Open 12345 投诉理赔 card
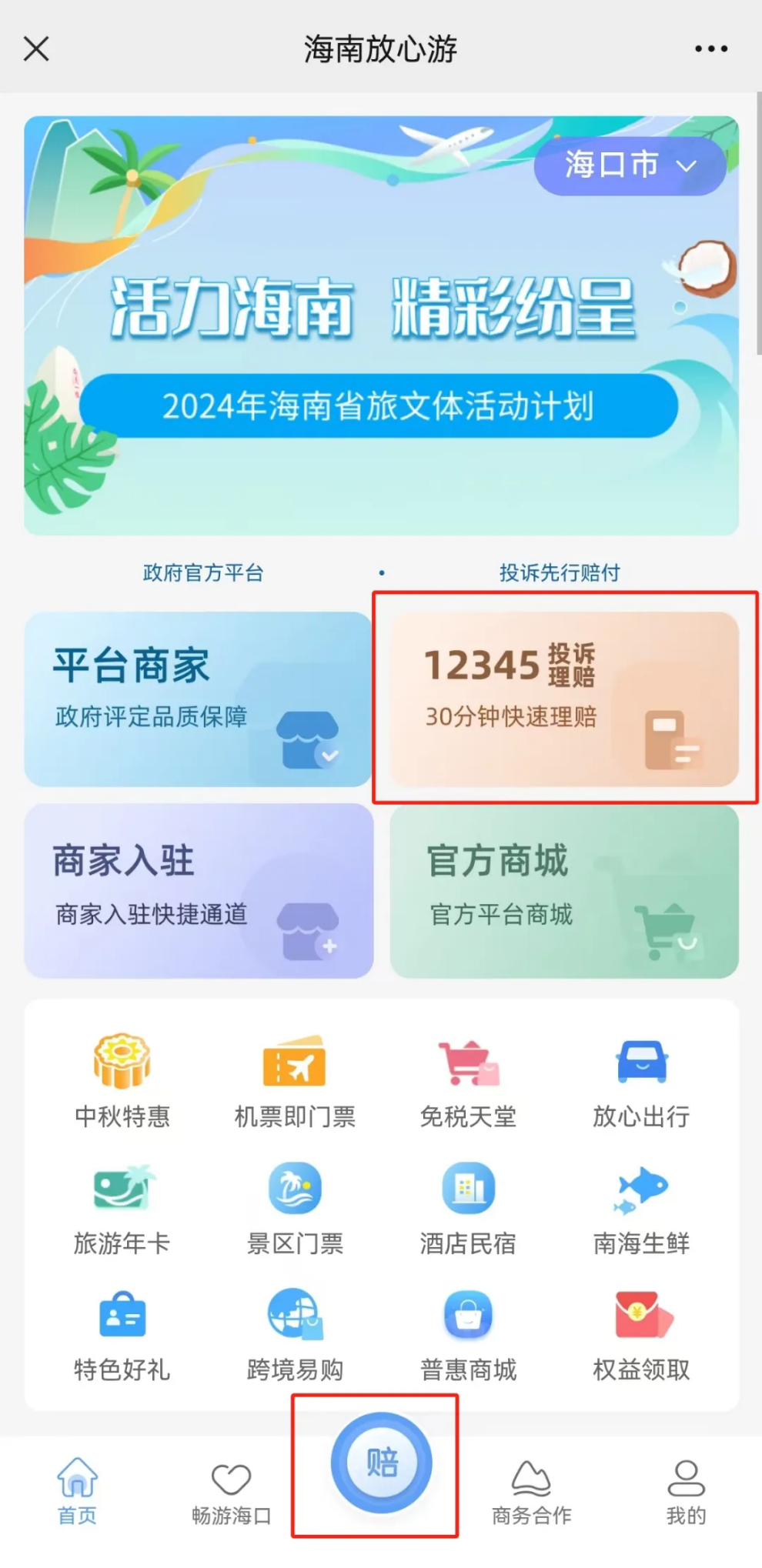The width and height of the screenshot is (762, 1568). point(564,699)
